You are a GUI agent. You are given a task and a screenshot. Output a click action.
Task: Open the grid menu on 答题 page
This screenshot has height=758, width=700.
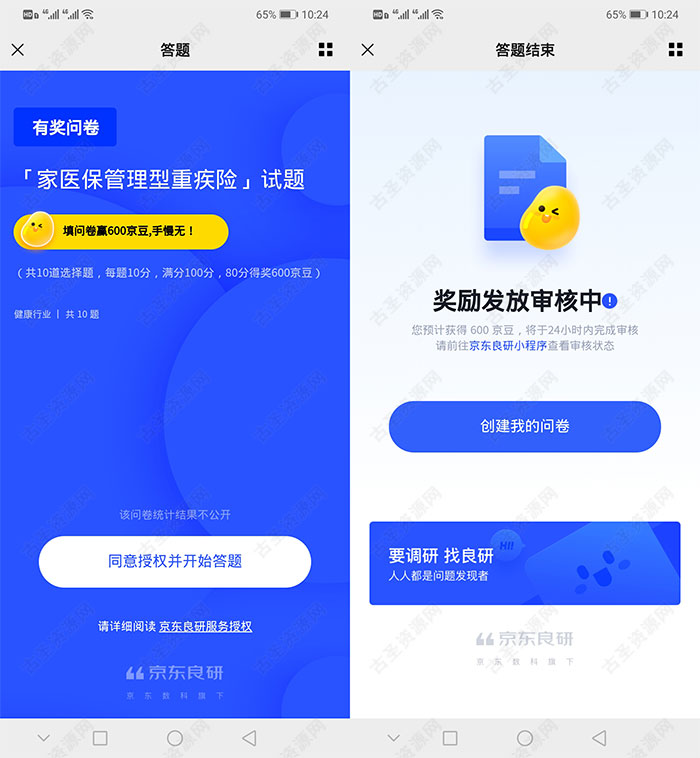coord(326,50)
